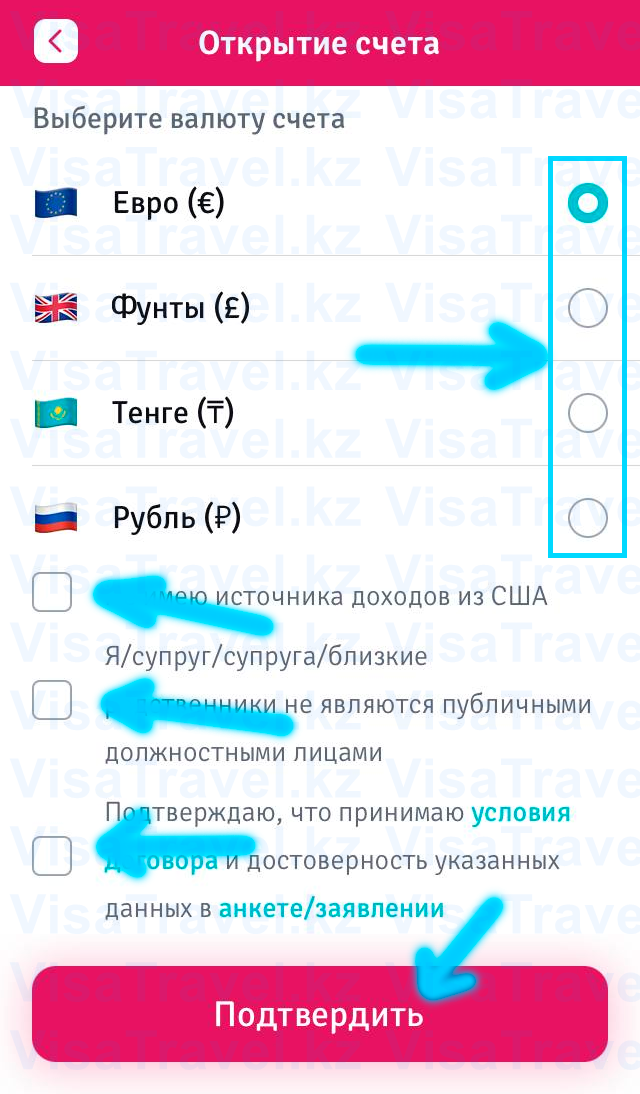Check the no income from США box

(x=52, y=592)
